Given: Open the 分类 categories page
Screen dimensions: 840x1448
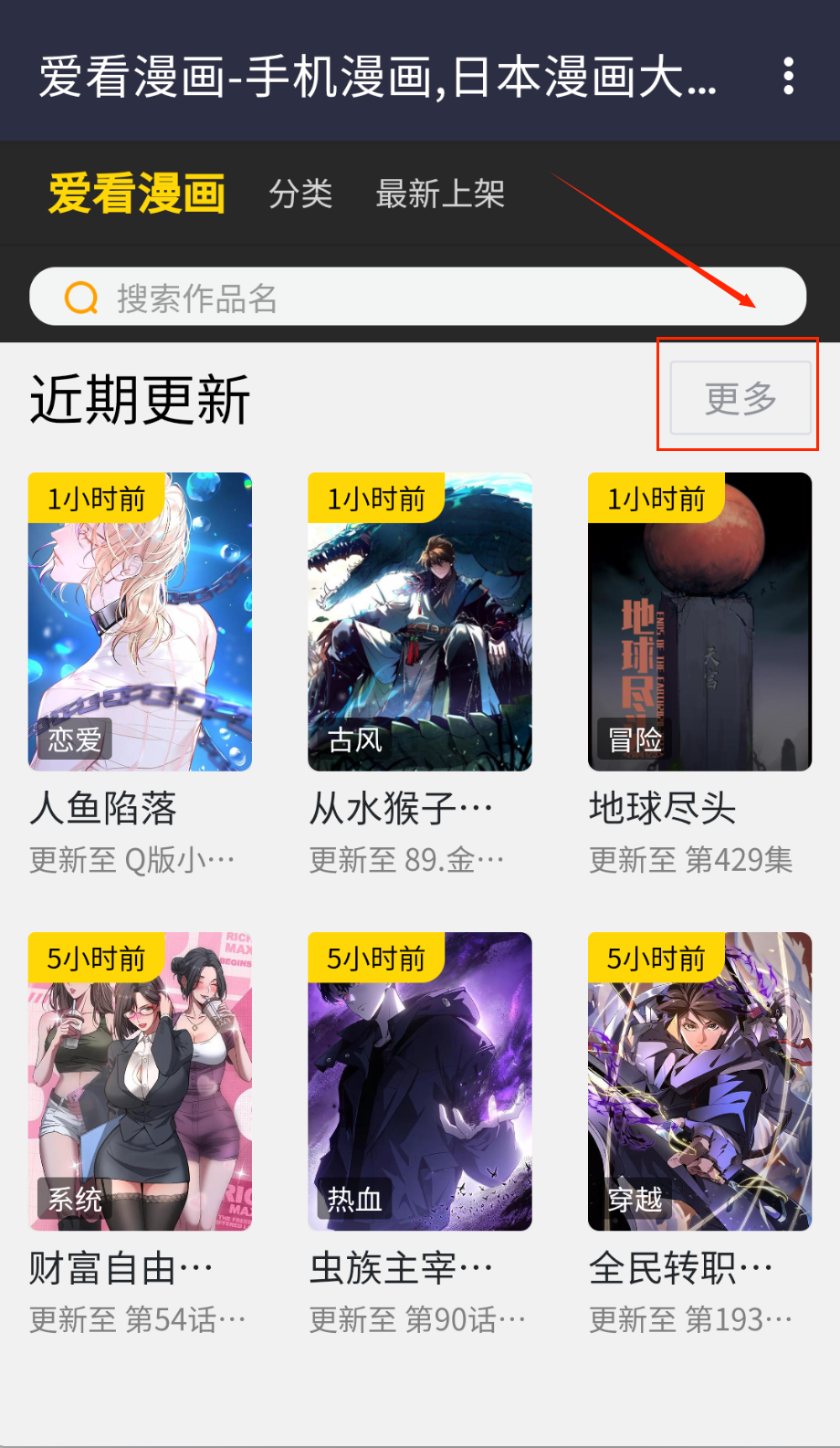Looking at the screenshot, I should [x=300, y=194].
